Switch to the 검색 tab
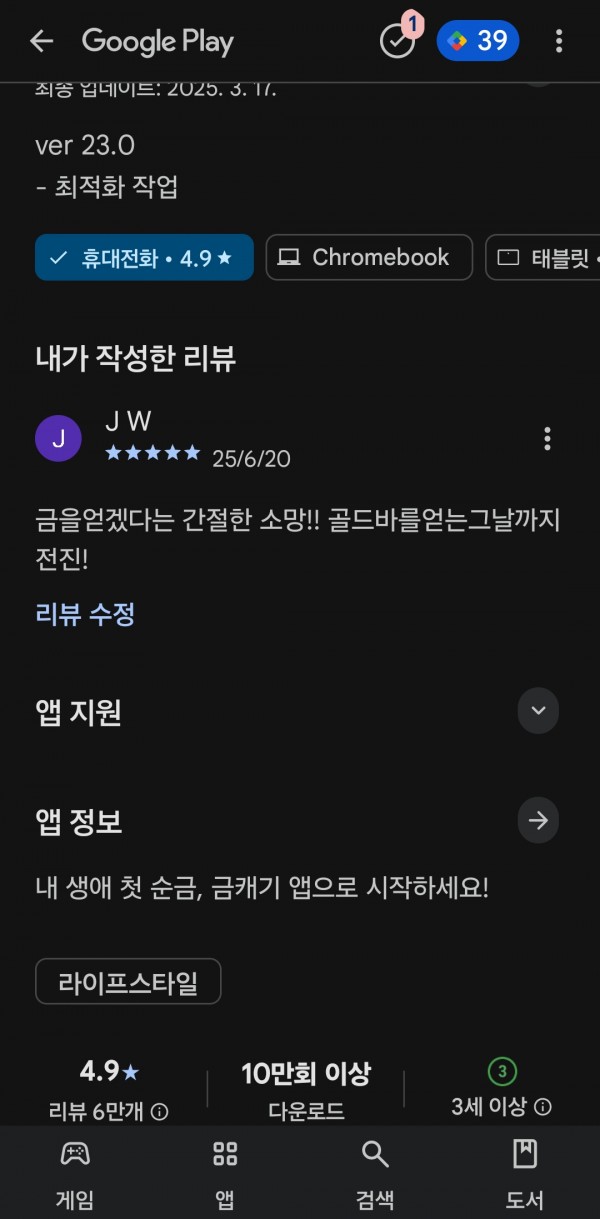The image size is (600, 1219). tap(375, 1173)
